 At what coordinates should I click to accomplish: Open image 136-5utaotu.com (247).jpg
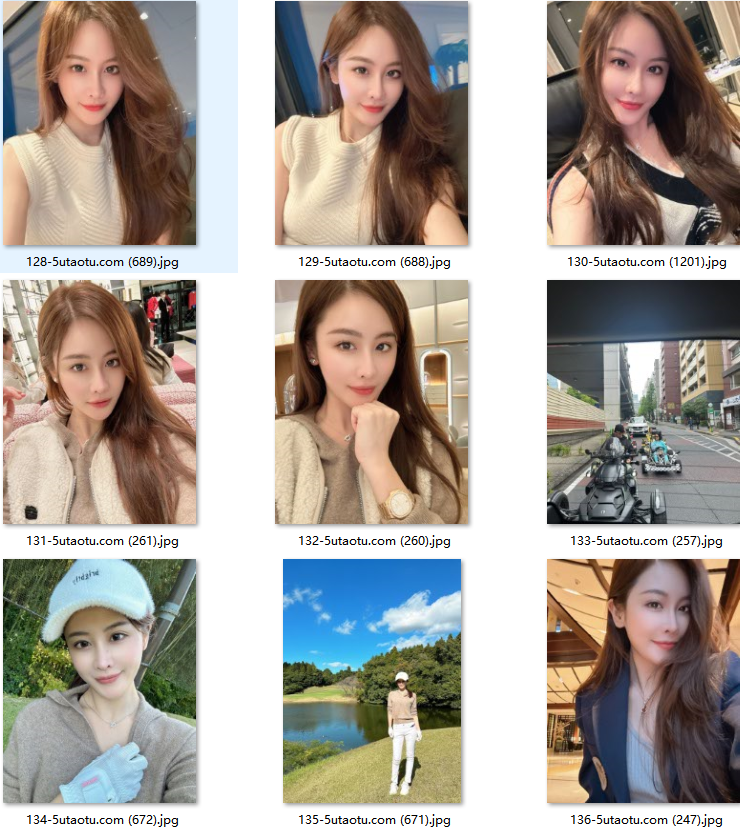tap(643, 681)
